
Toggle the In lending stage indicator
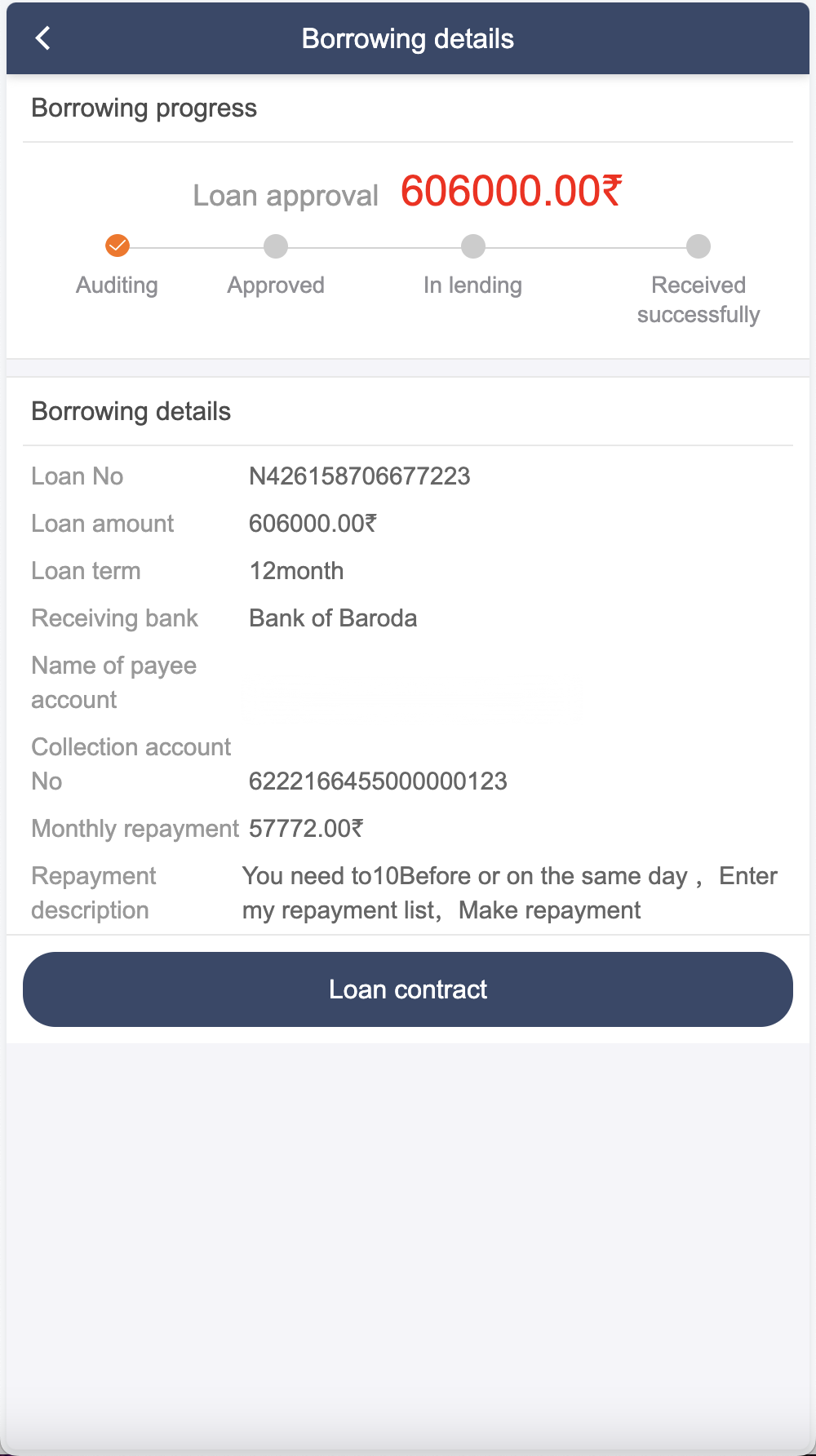point(473,246)
